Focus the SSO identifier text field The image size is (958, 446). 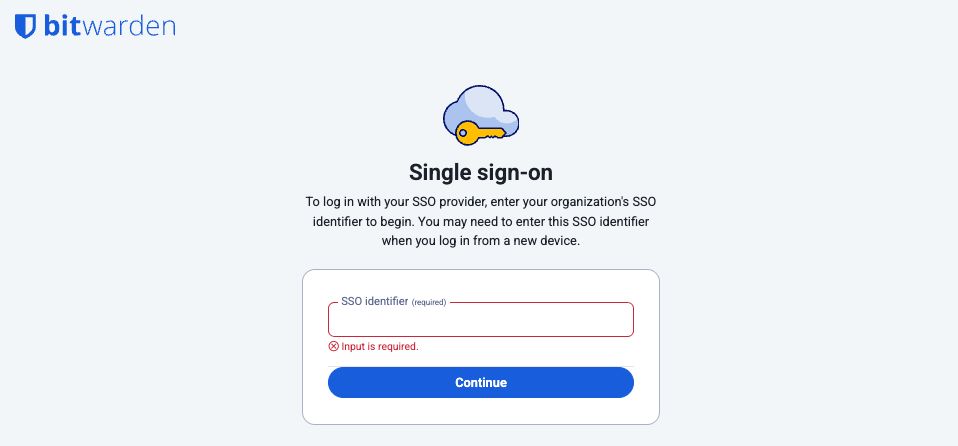pos(480,322)
